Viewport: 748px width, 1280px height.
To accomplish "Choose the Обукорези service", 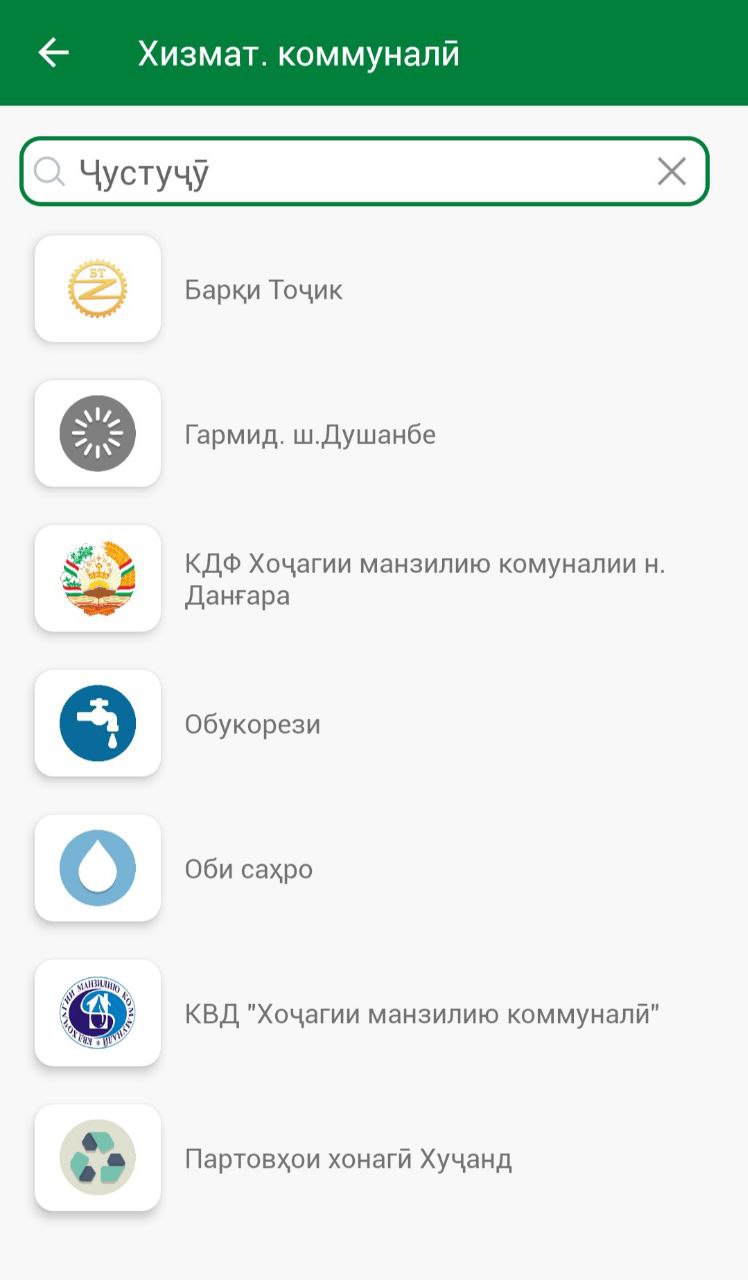I will pyautogui.click(x=253, y=724).
